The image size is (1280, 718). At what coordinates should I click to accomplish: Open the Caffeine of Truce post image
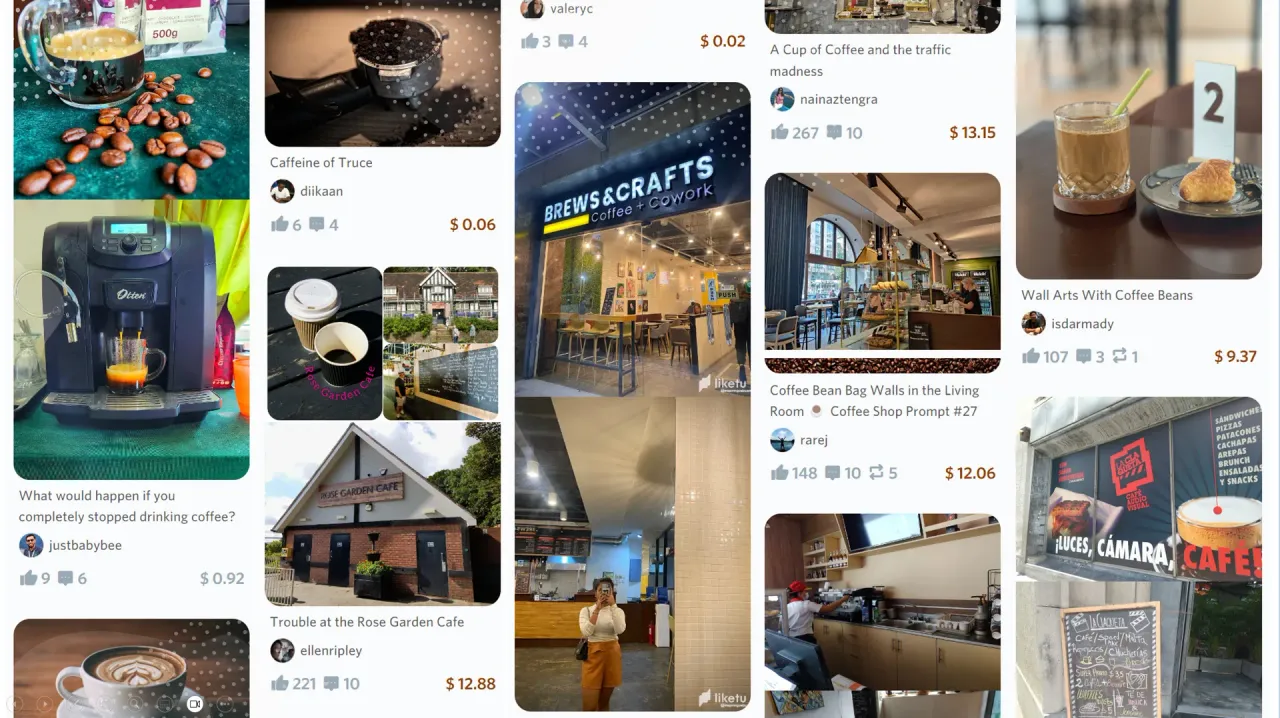pyautogui.click(x=382, y=73)
